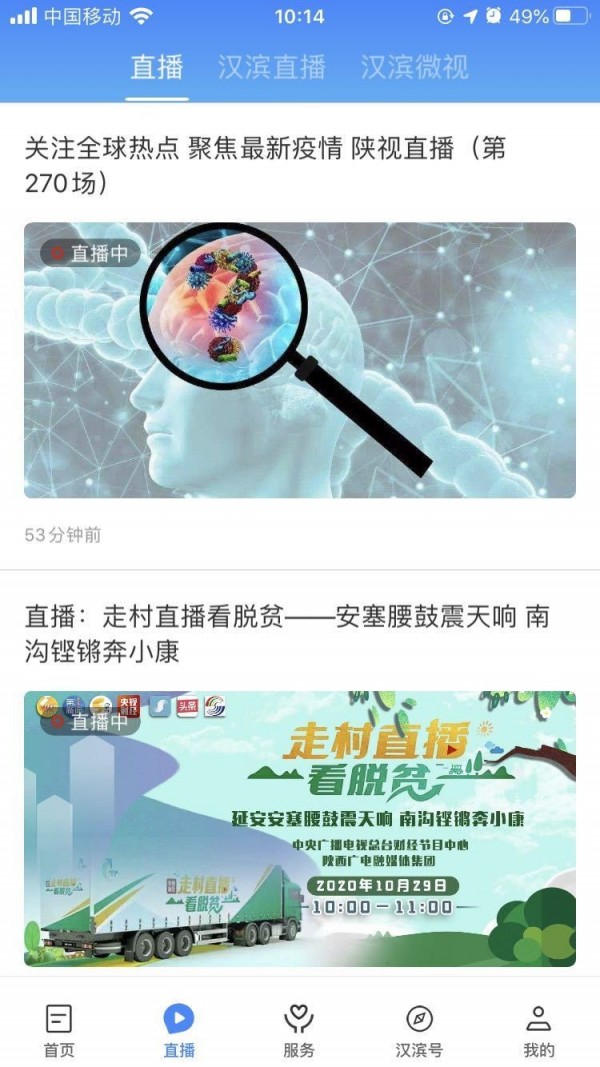The width and height of the screenshot is (600, 1067).
Task: Open the 关注全球热点 聚焦最新疫情 headline
Action: (x=265, y=166)
